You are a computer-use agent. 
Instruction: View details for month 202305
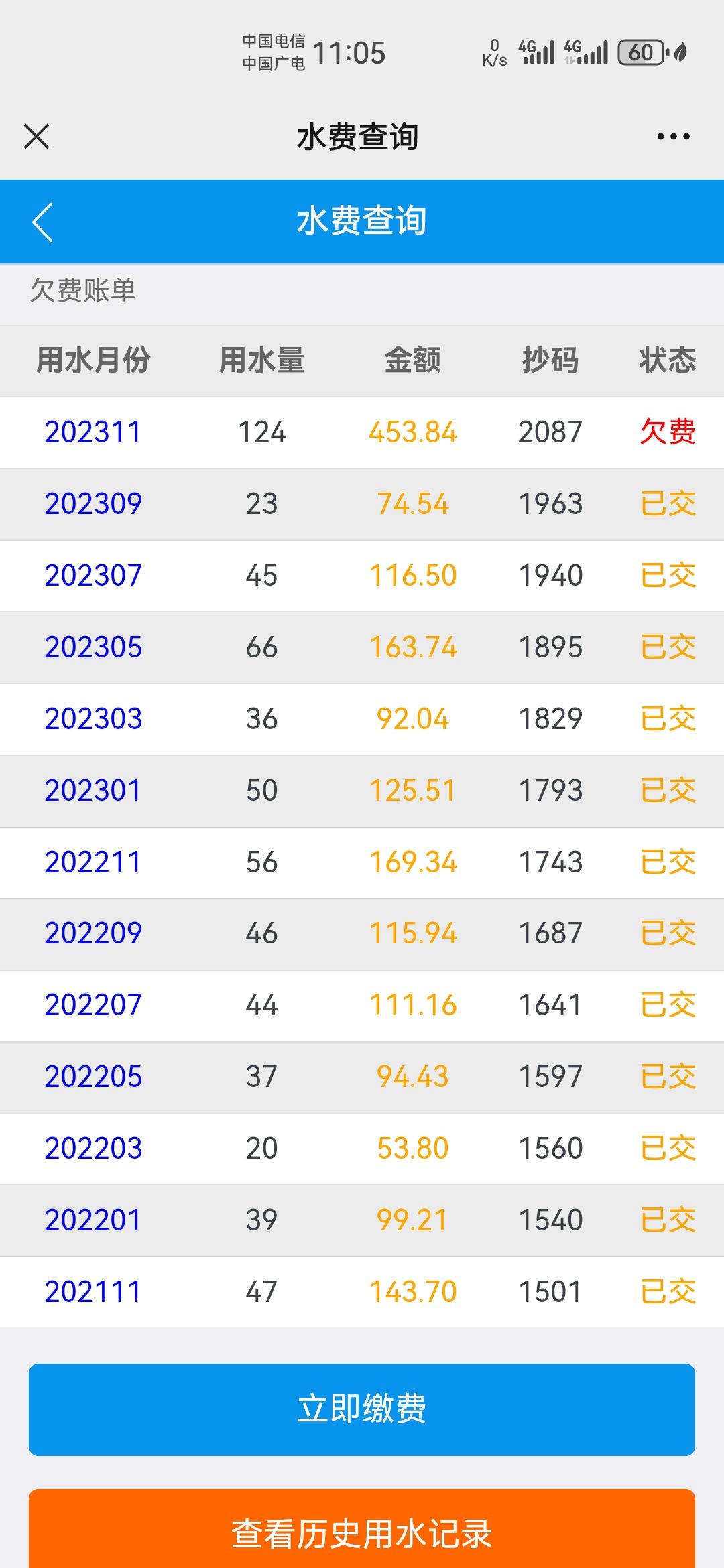[x=93, y=647]
